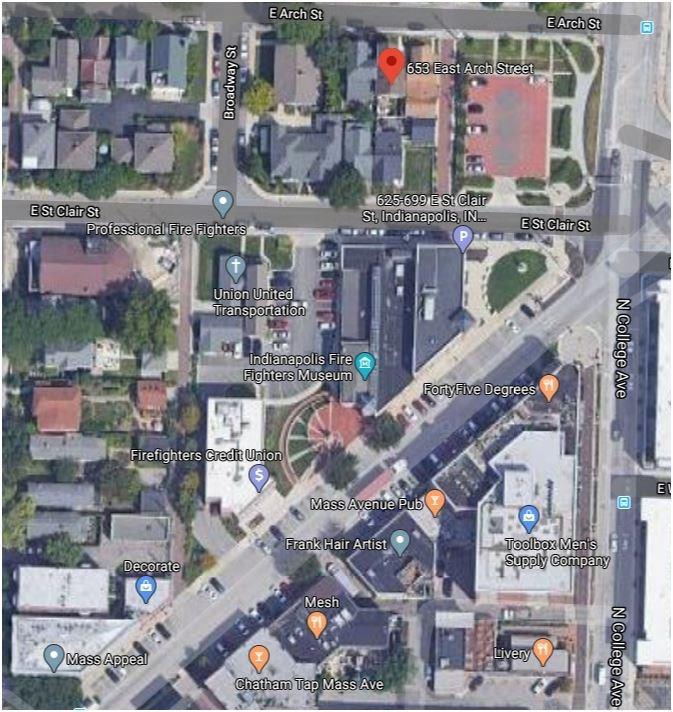Open the Chatham Tap Mass Ave marker
Viewport: 673px width, 712px height.
click(259, 658)
